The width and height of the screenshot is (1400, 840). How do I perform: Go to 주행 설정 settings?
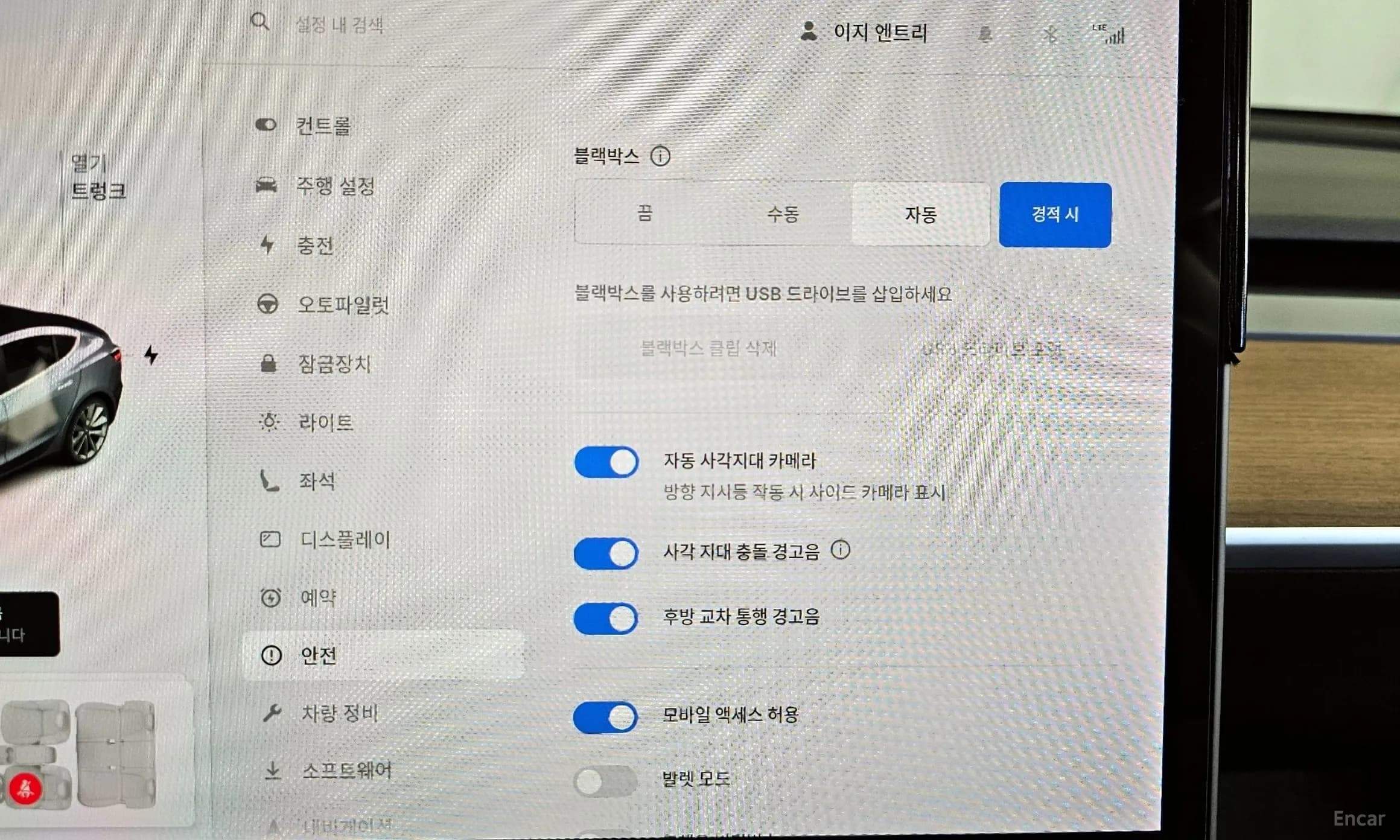pyautogui.click(x=335, y=186)
